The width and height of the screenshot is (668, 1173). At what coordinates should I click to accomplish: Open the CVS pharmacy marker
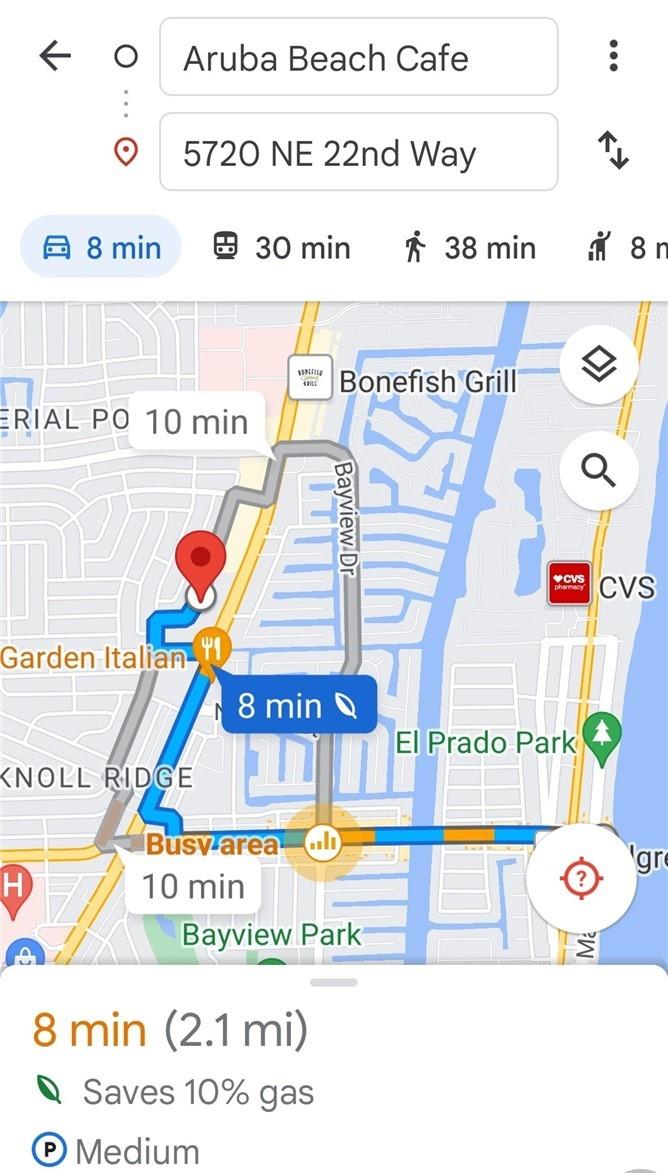[x=569, y=584]
